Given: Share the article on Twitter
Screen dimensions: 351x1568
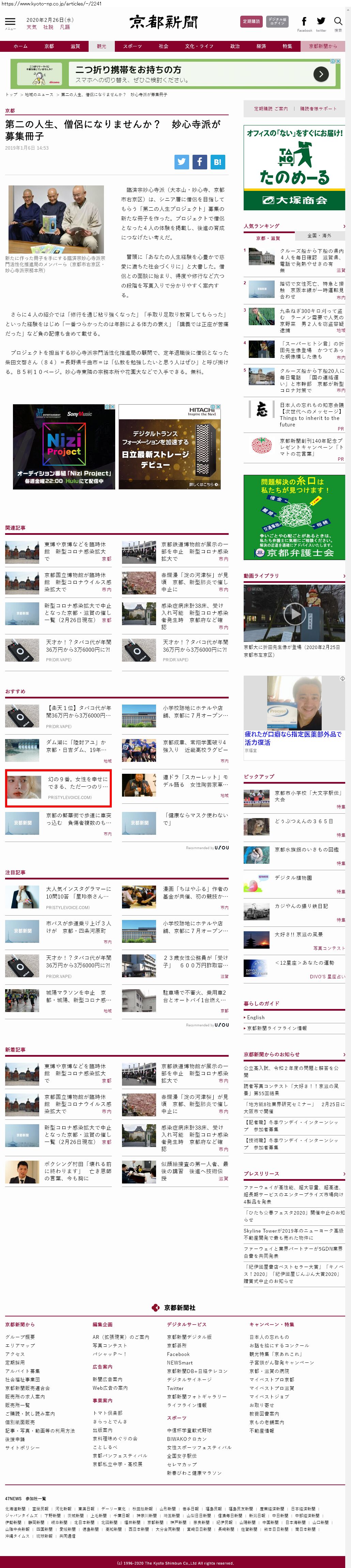Looking at the screenshot, I should [182, 162].
